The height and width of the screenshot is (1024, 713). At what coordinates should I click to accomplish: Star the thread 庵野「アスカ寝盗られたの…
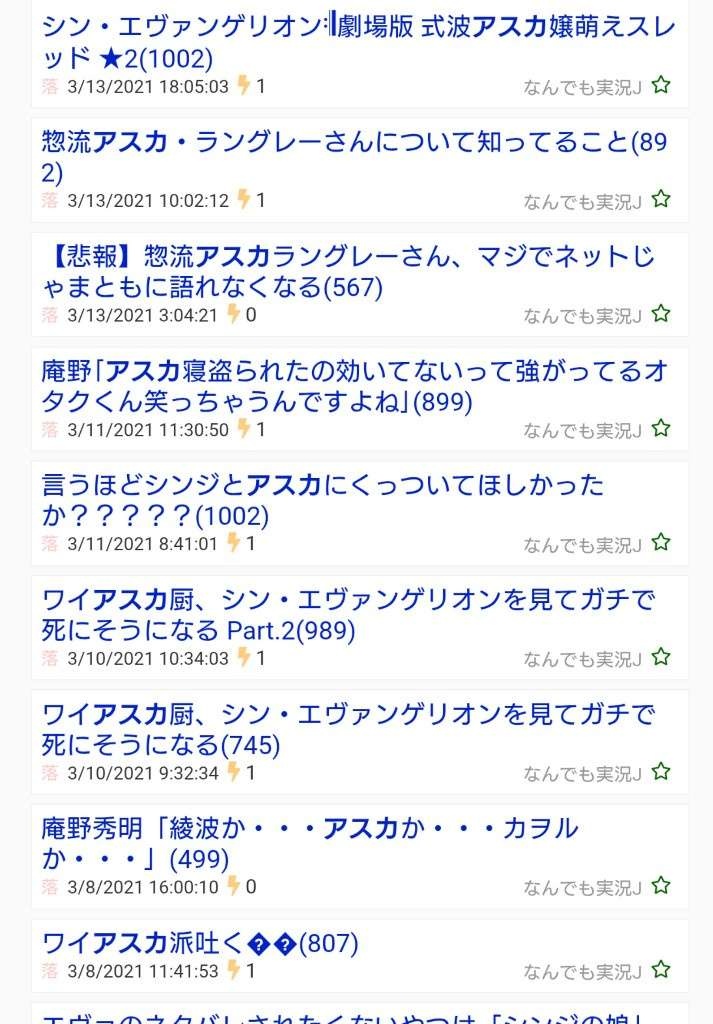click(660, 430)
